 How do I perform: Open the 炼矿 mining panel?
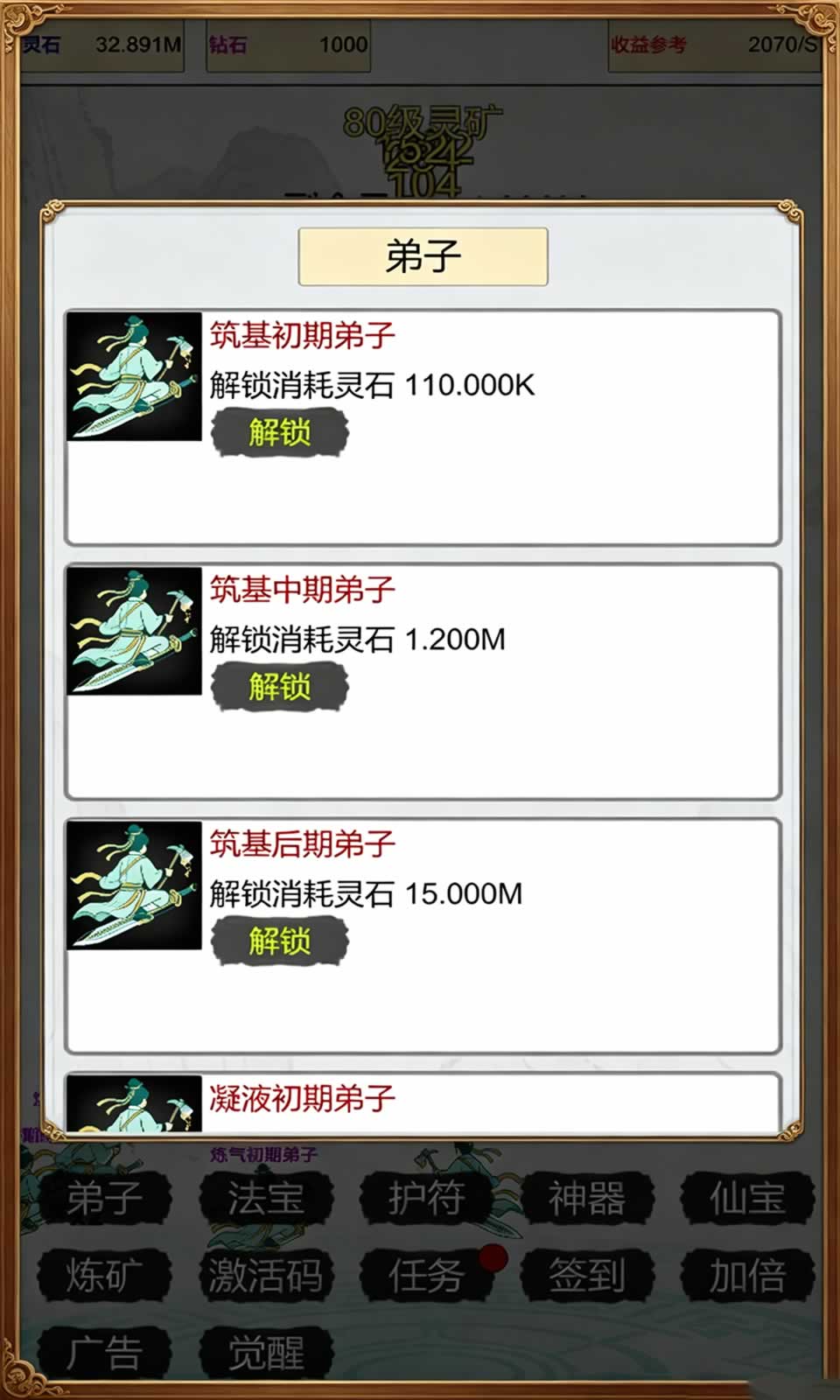coord(105,1276)
